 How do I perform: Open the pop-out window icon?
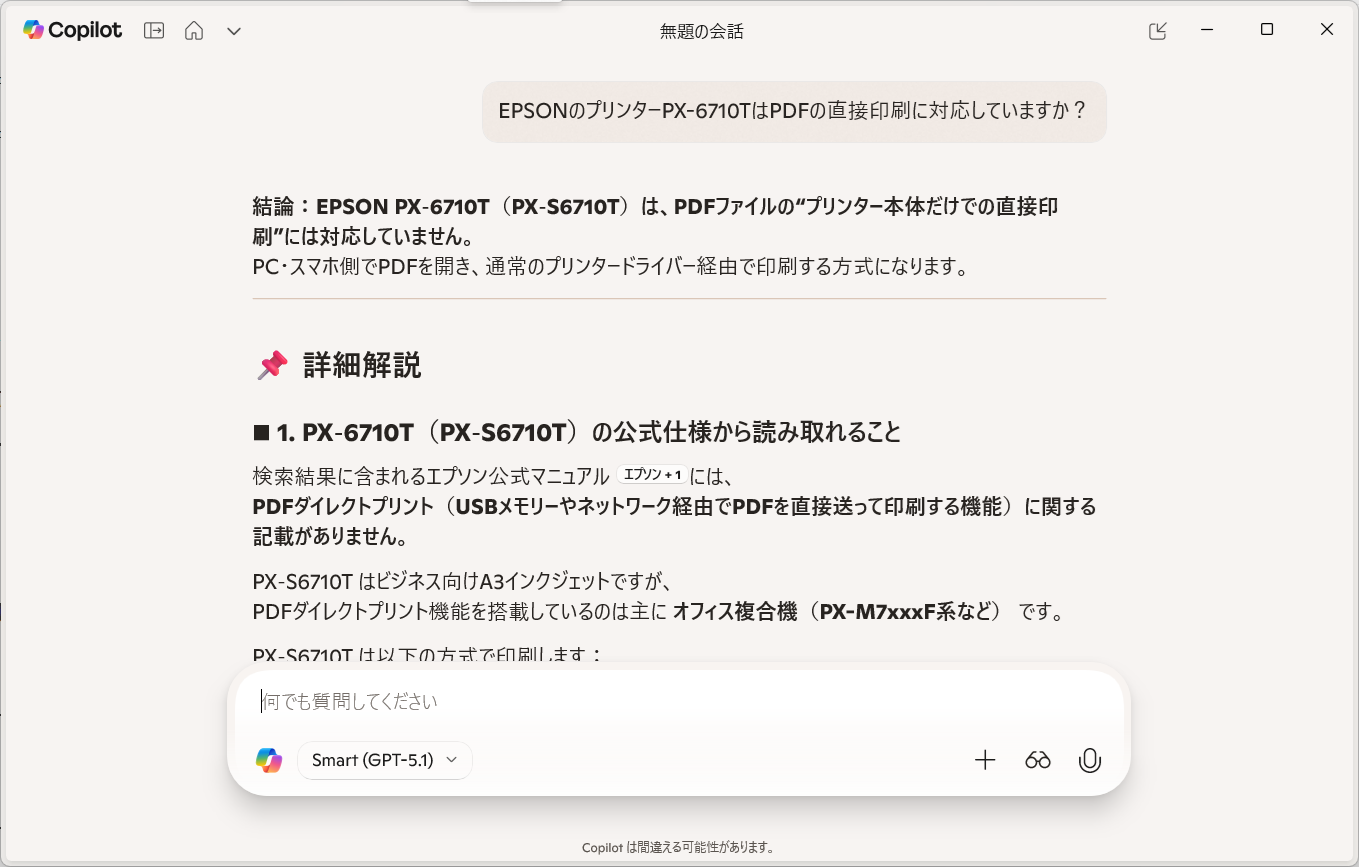click(1157, 31)
